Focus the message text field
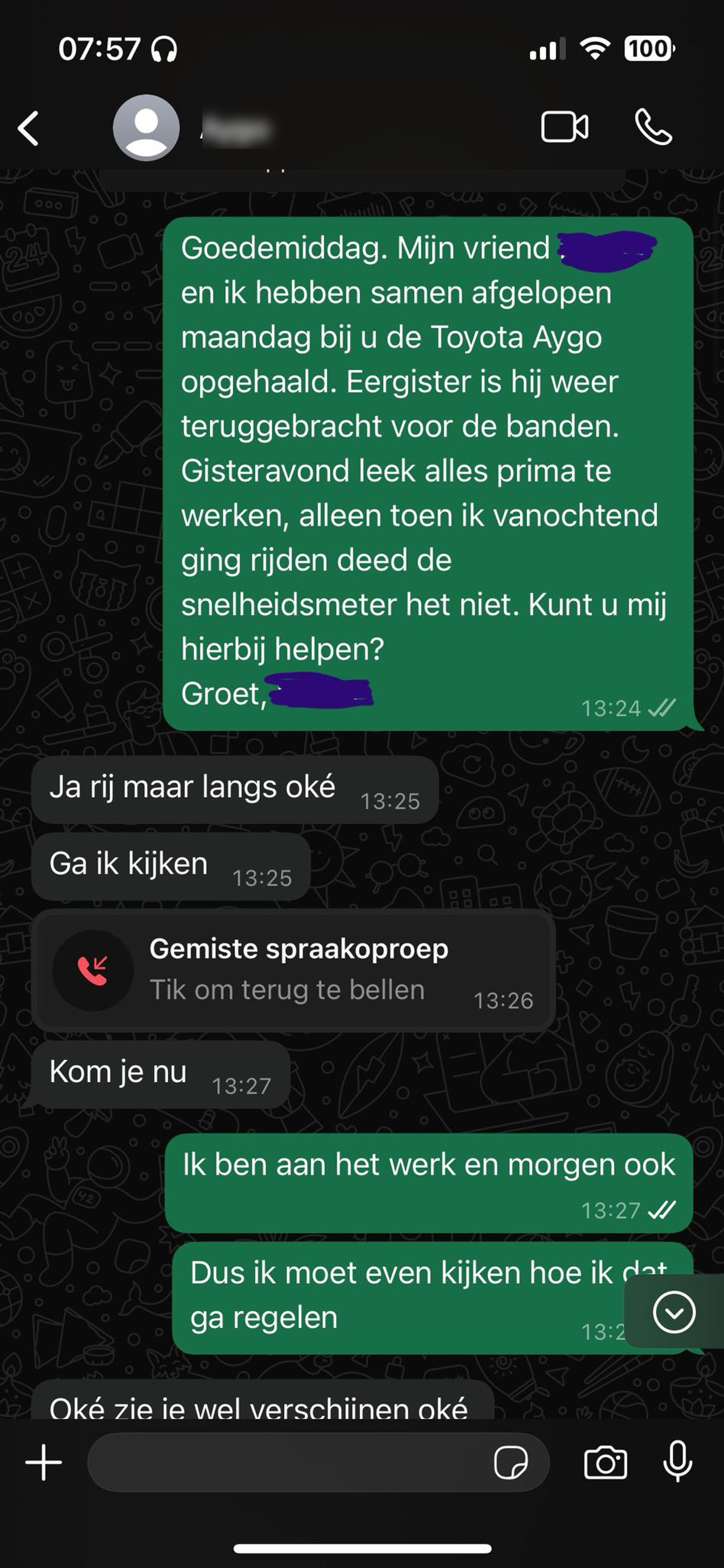The width and height of the screenshot is (724, 1568). pyautogui.click(x=286, y=1462)
